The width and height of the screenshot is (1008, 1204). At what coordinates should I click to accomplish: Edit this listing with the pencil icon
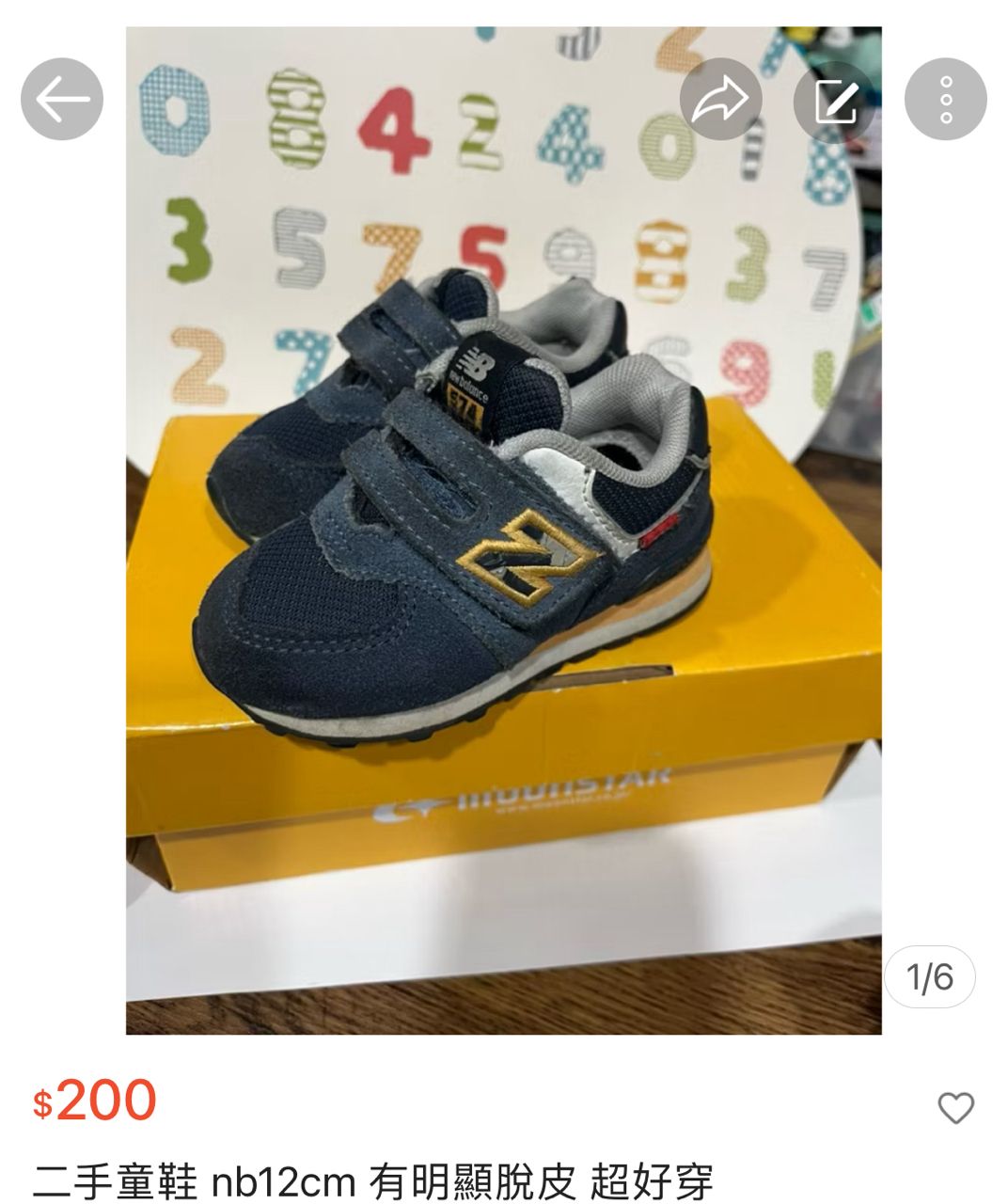834,100
